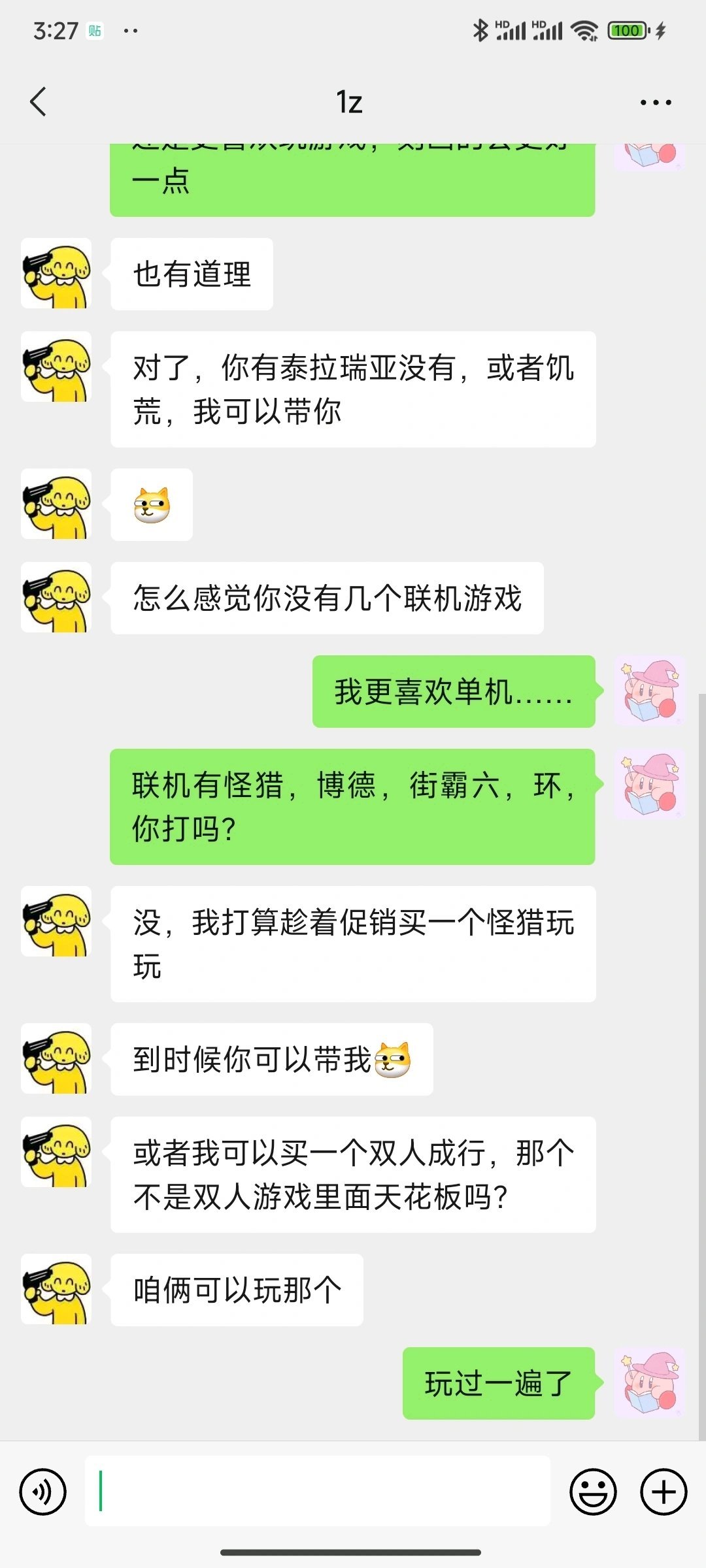Switch to voice message input
The width and height of the screenshot is (706, 1568).
43,1492
